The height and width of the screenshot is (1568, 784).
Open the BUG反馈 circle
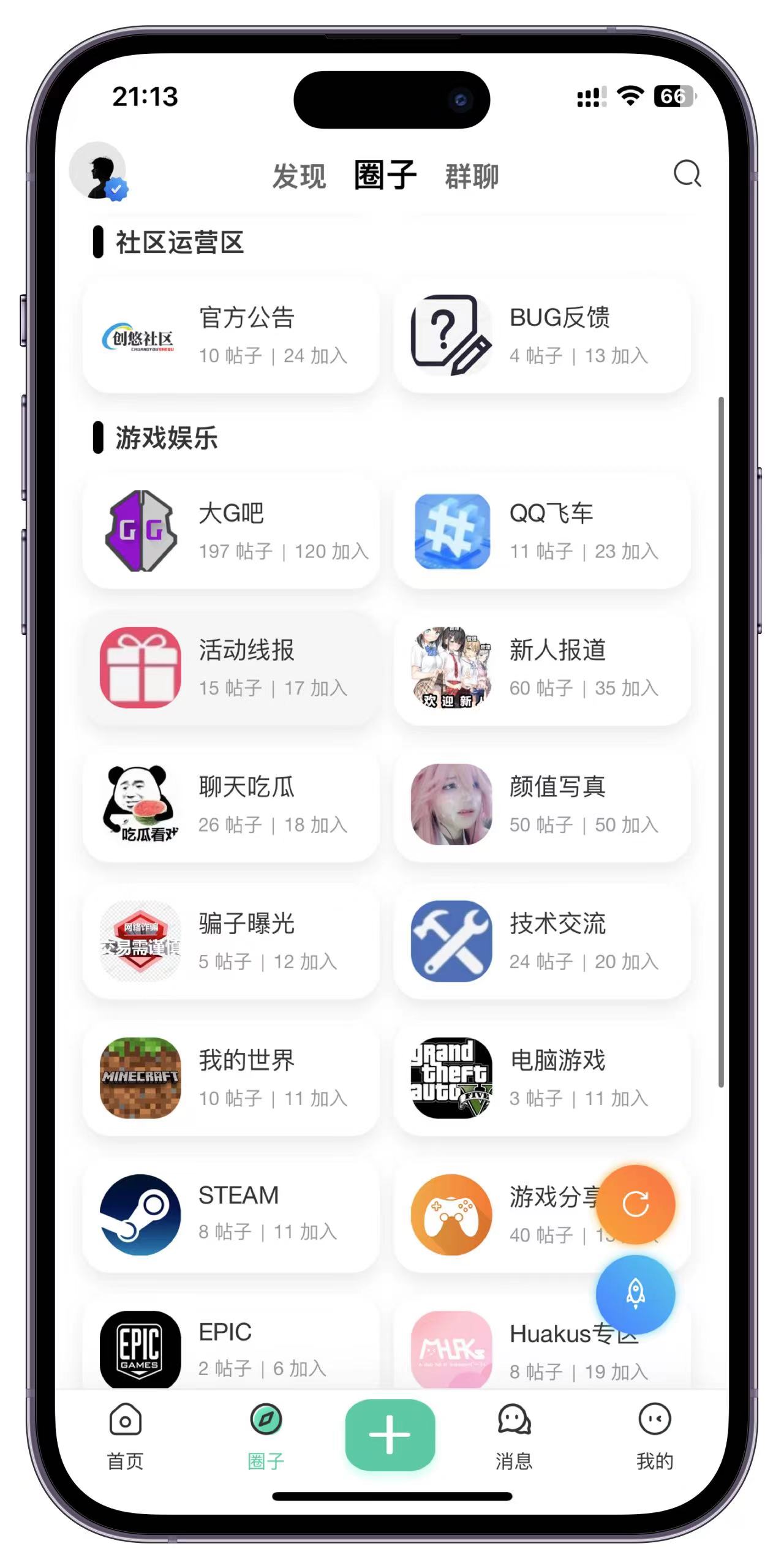[542, 335]
